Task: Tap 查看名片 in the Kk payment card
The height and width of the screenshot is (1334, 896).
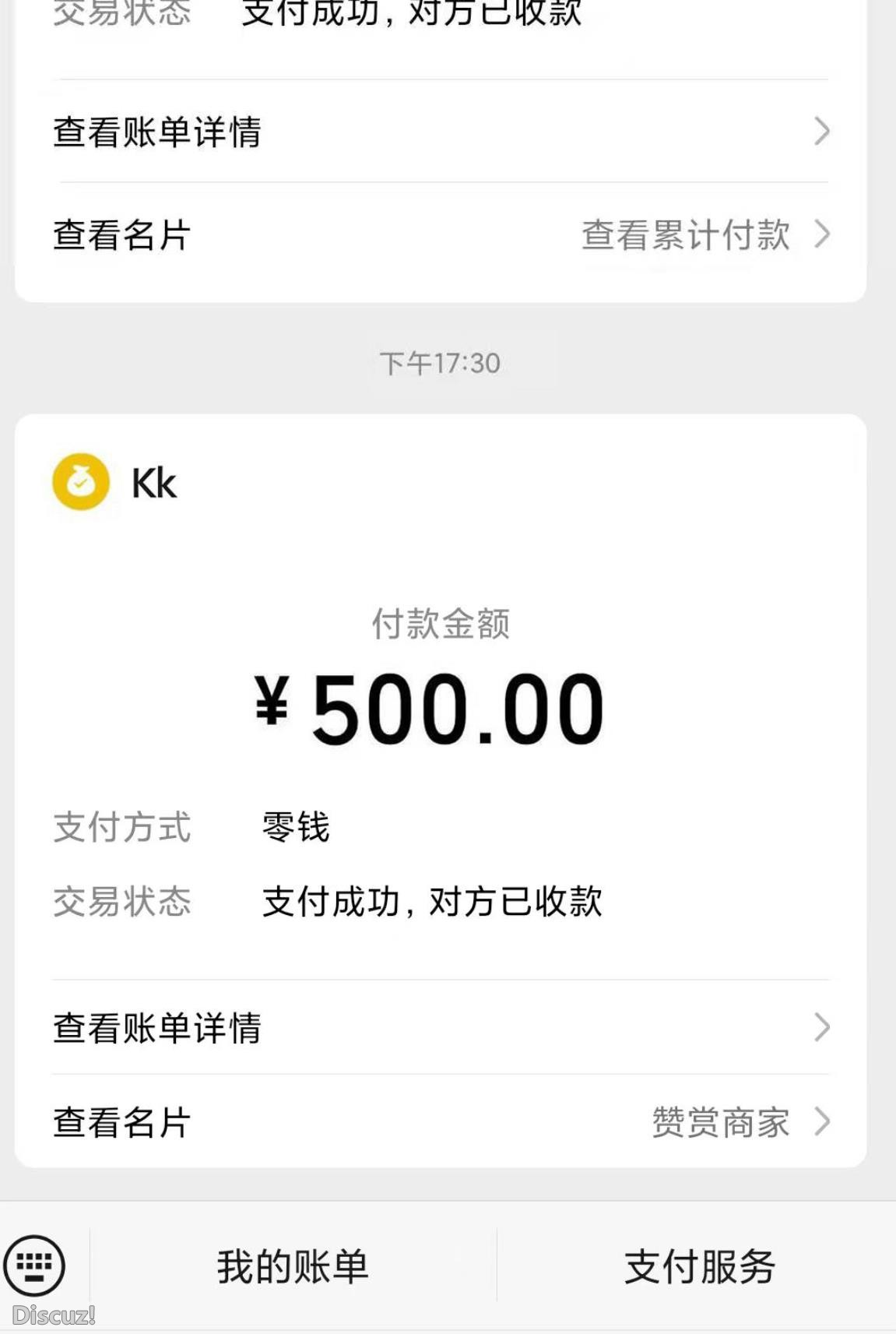Action: [x=122, y=1122]
